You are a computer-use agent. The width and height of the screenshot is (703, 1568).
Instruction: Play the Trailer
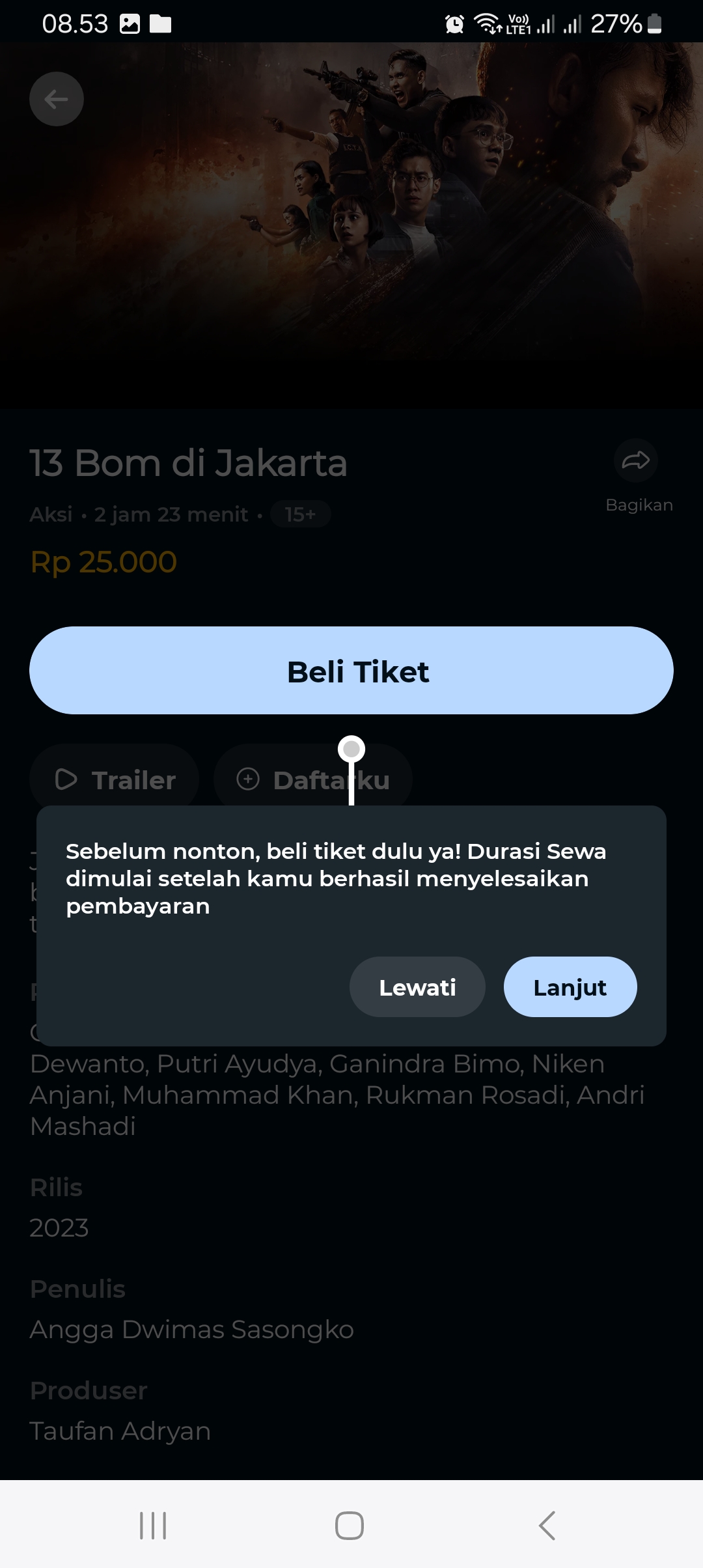(x=115, y=779)
